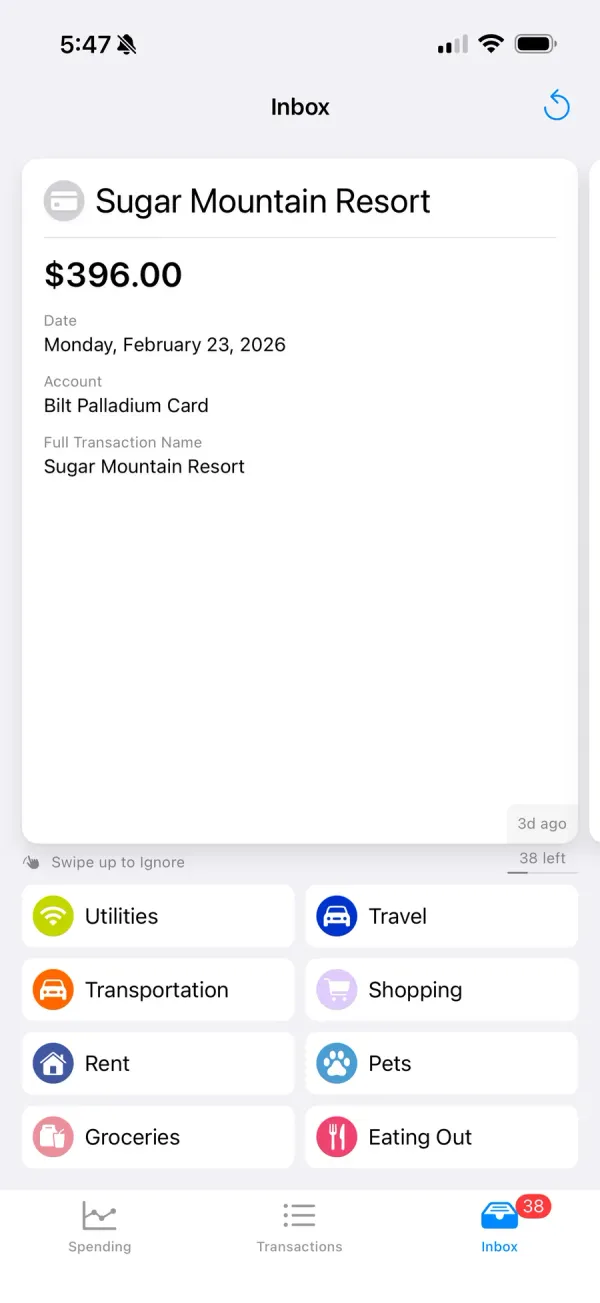Switch to the Spending tab
Screen dimensions: 600x1303
coord(99,1226)
